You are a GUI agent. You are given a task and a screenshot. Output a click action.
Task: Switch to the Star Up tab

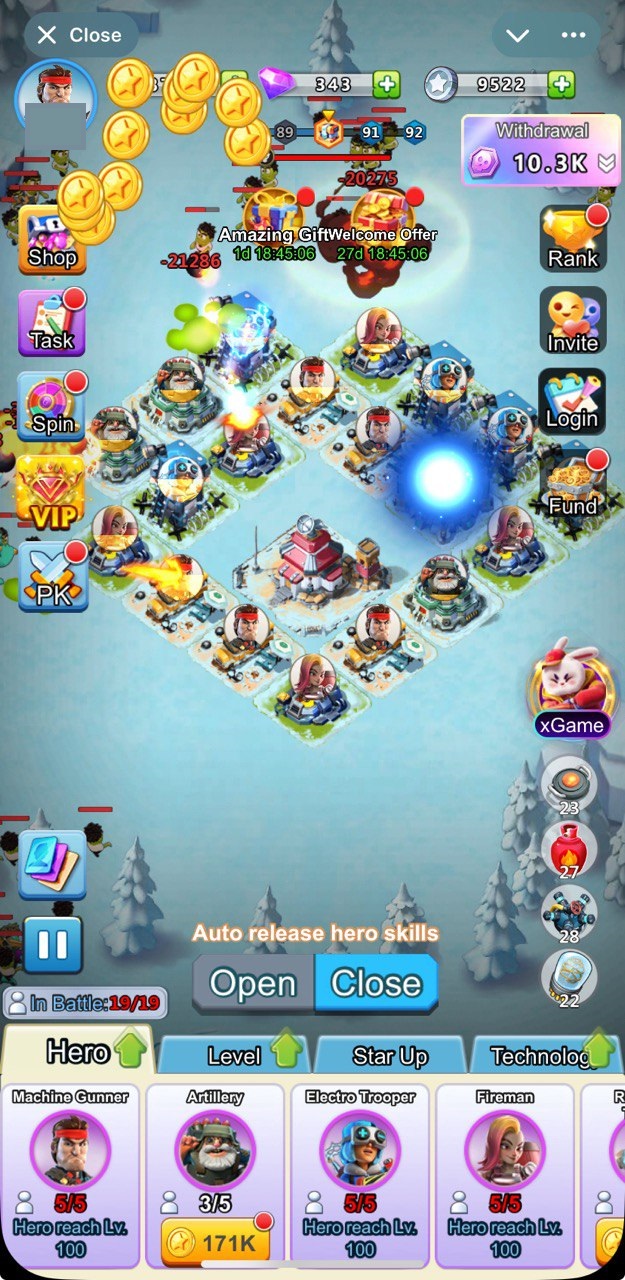point(389,1055)
